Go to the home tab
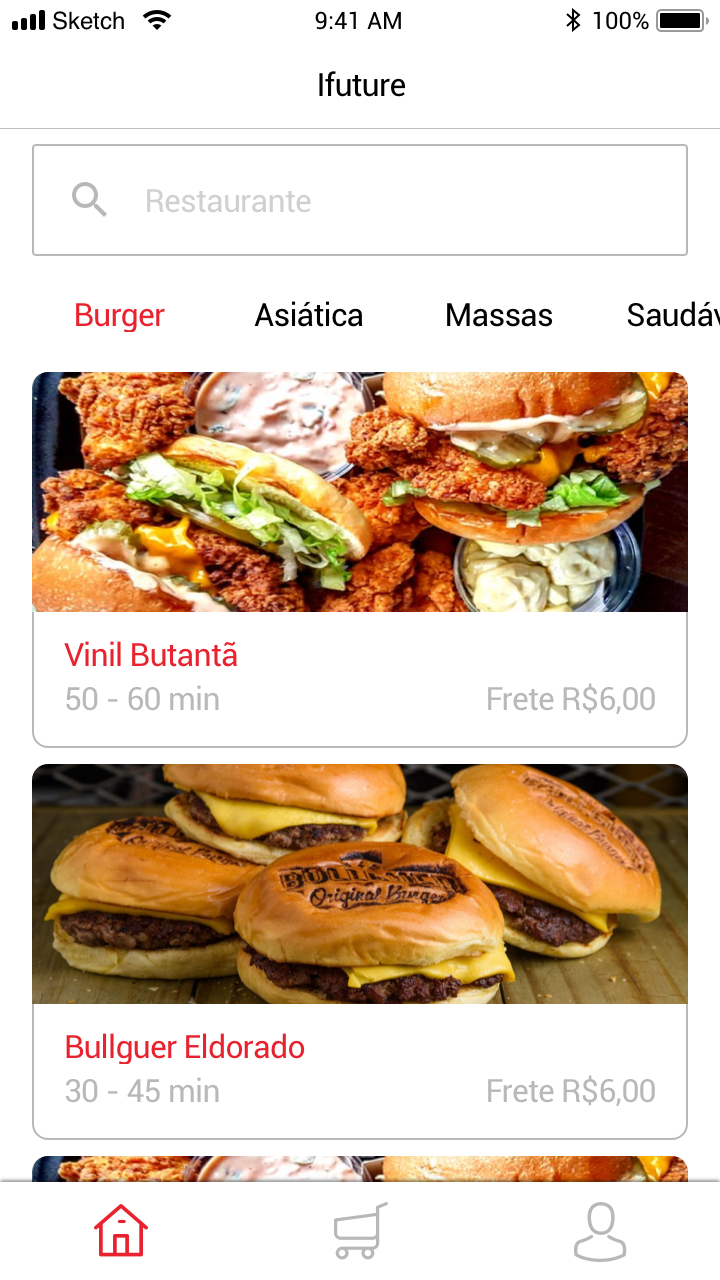The image size is (720, 1280). click(x=121, y=1231)
